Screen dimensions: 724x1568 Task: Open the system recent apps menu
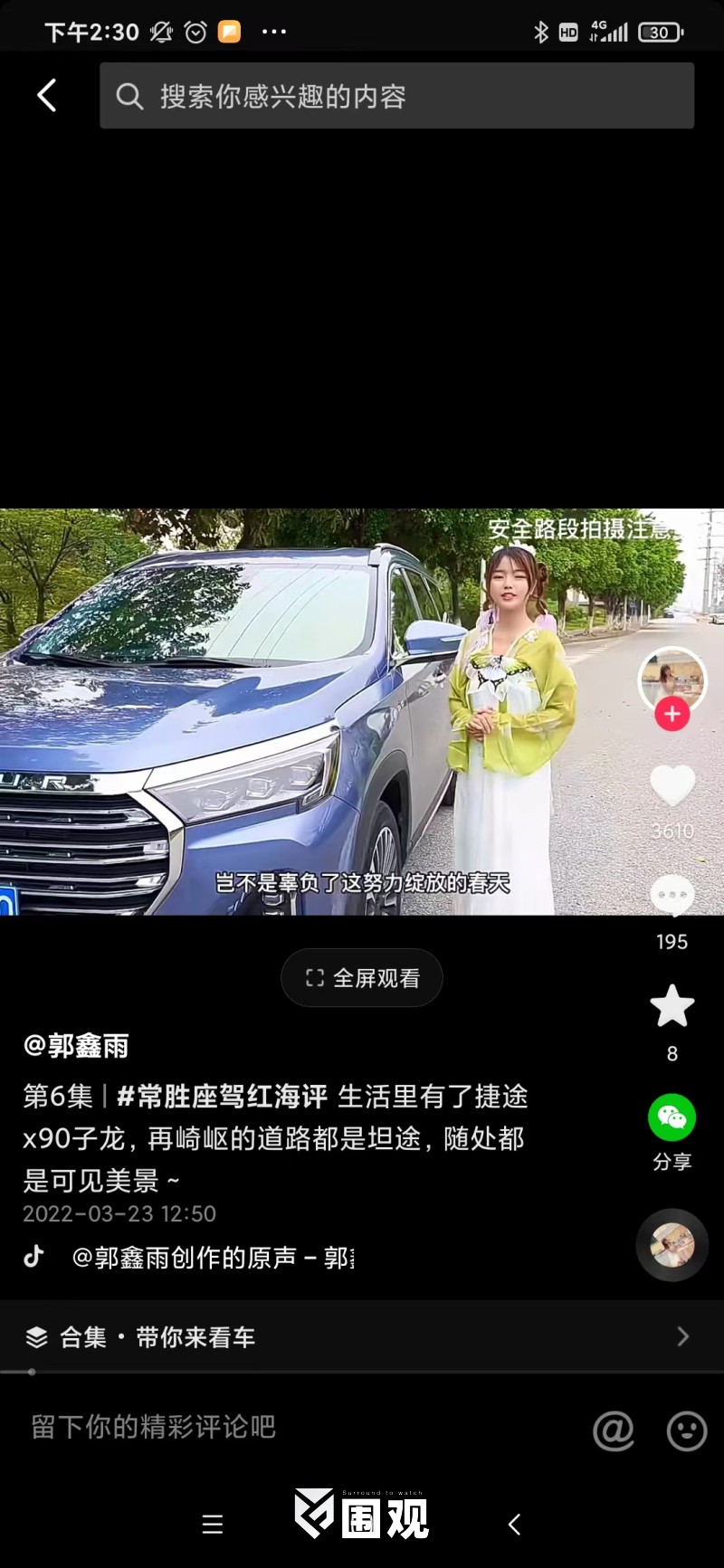pyautogui.click(x=213, y=1525)
